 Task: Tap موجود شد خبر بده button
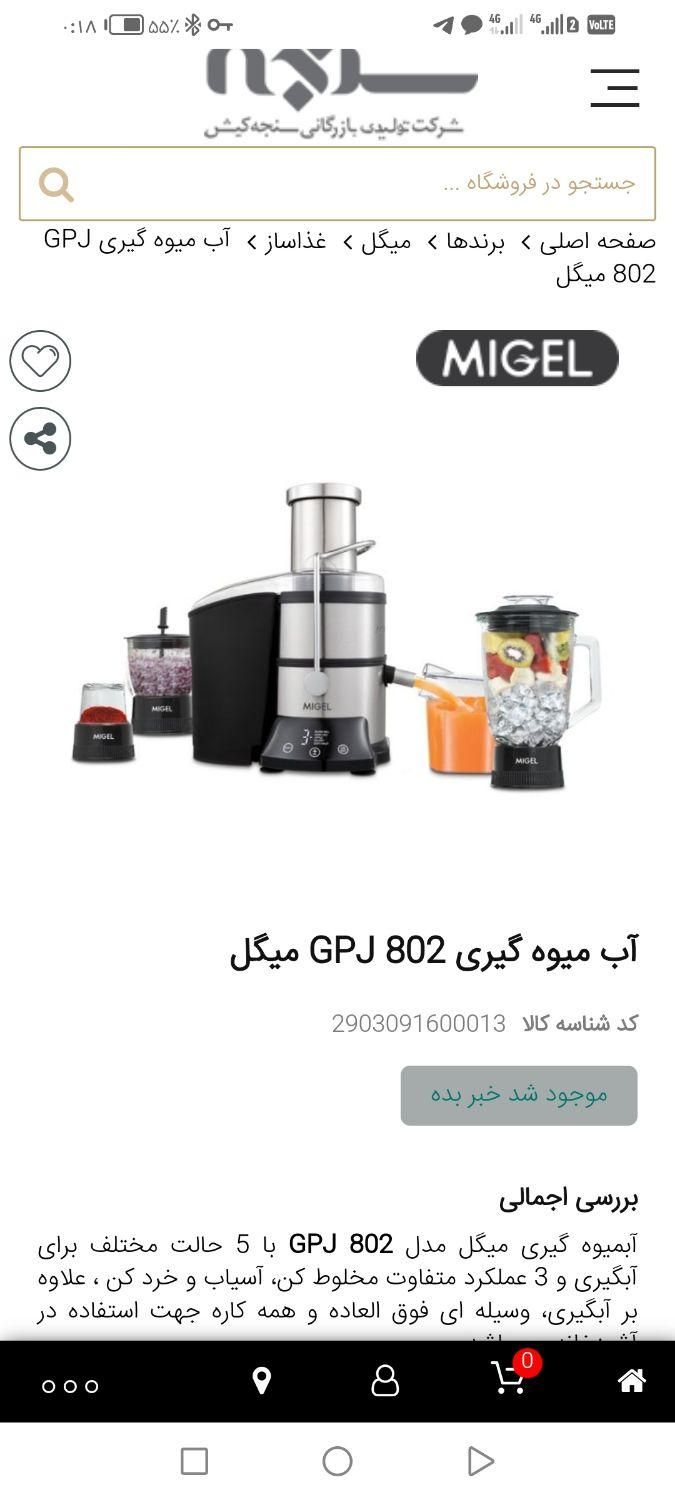519,1095
